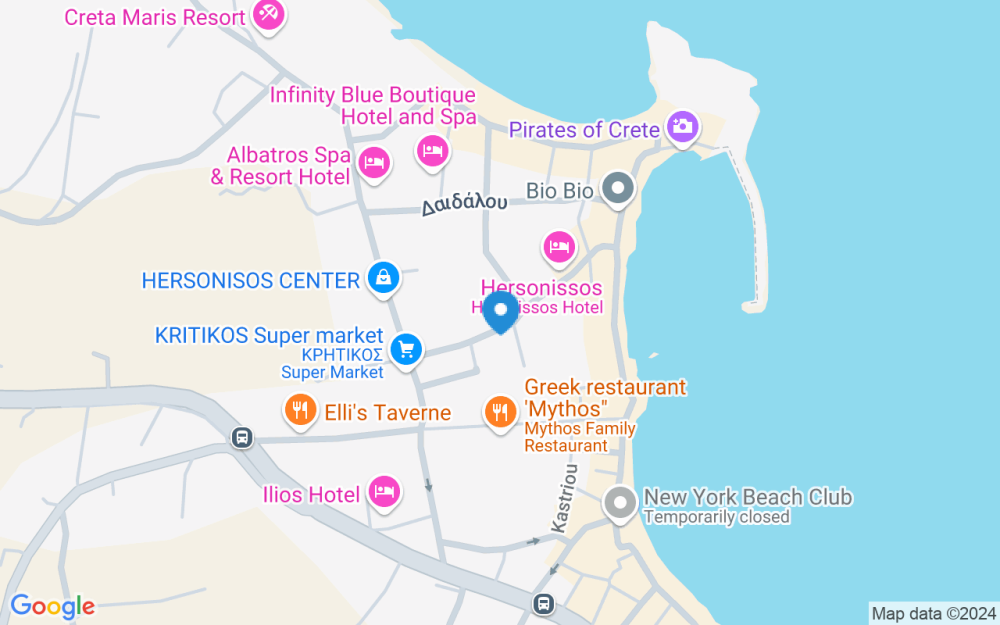The image size is (1000, 625).
Task: Open the Creta Maris Resort marker
Action: [268, 15]
